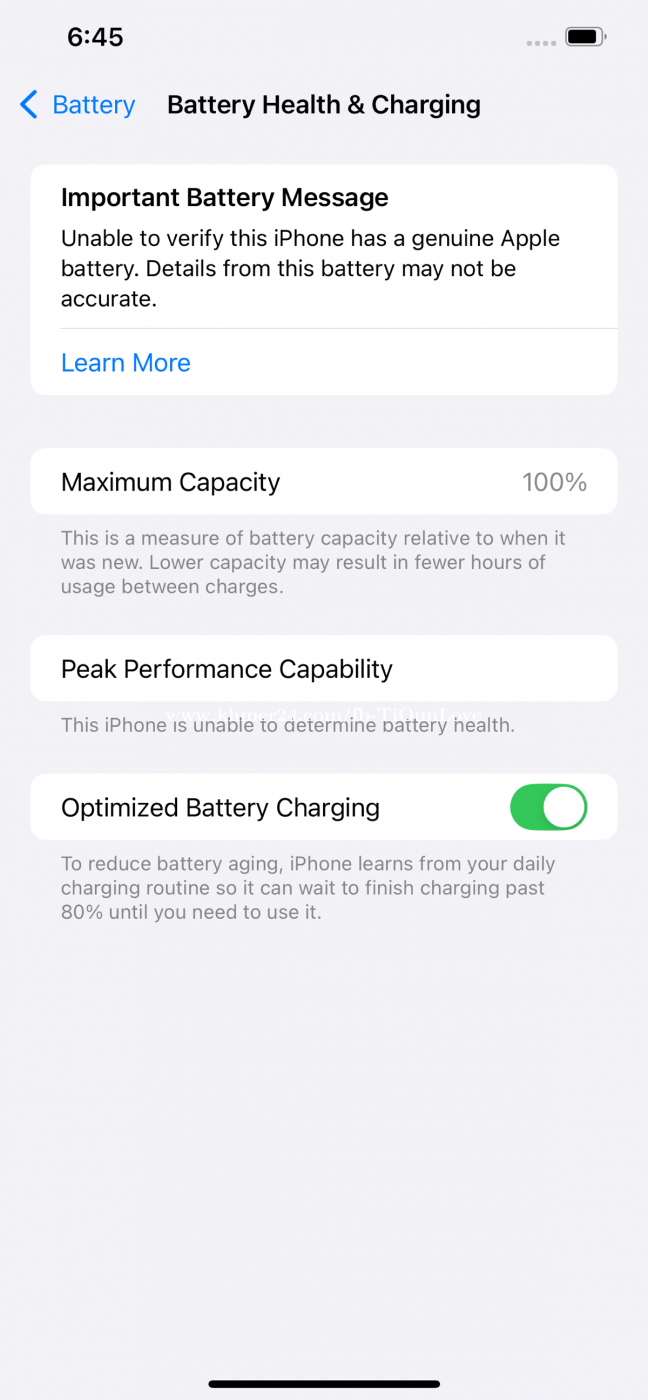Open the Learn More link
This screenshot has height=1400, width=648.
(x=125, y=363)
